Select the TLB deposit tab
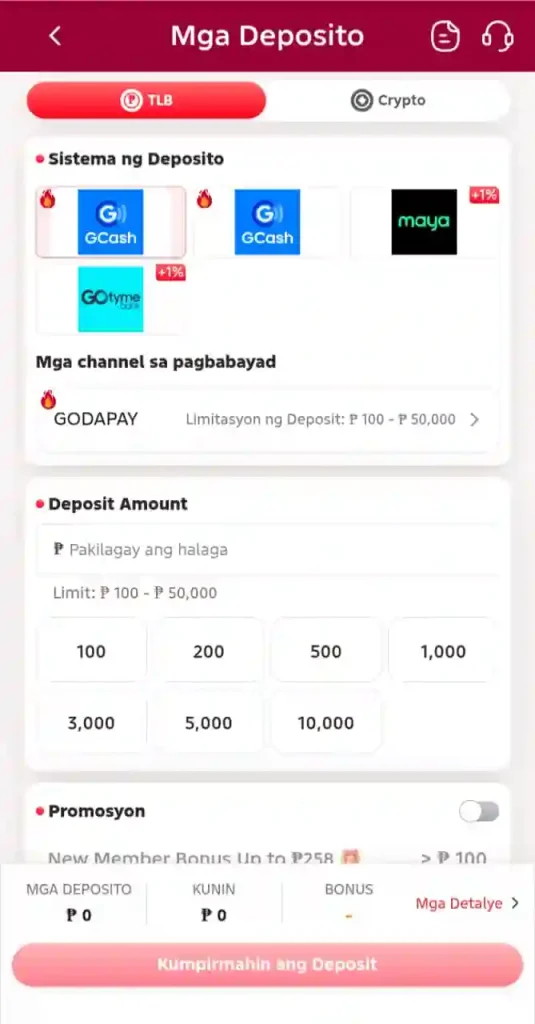 (146, 101)
